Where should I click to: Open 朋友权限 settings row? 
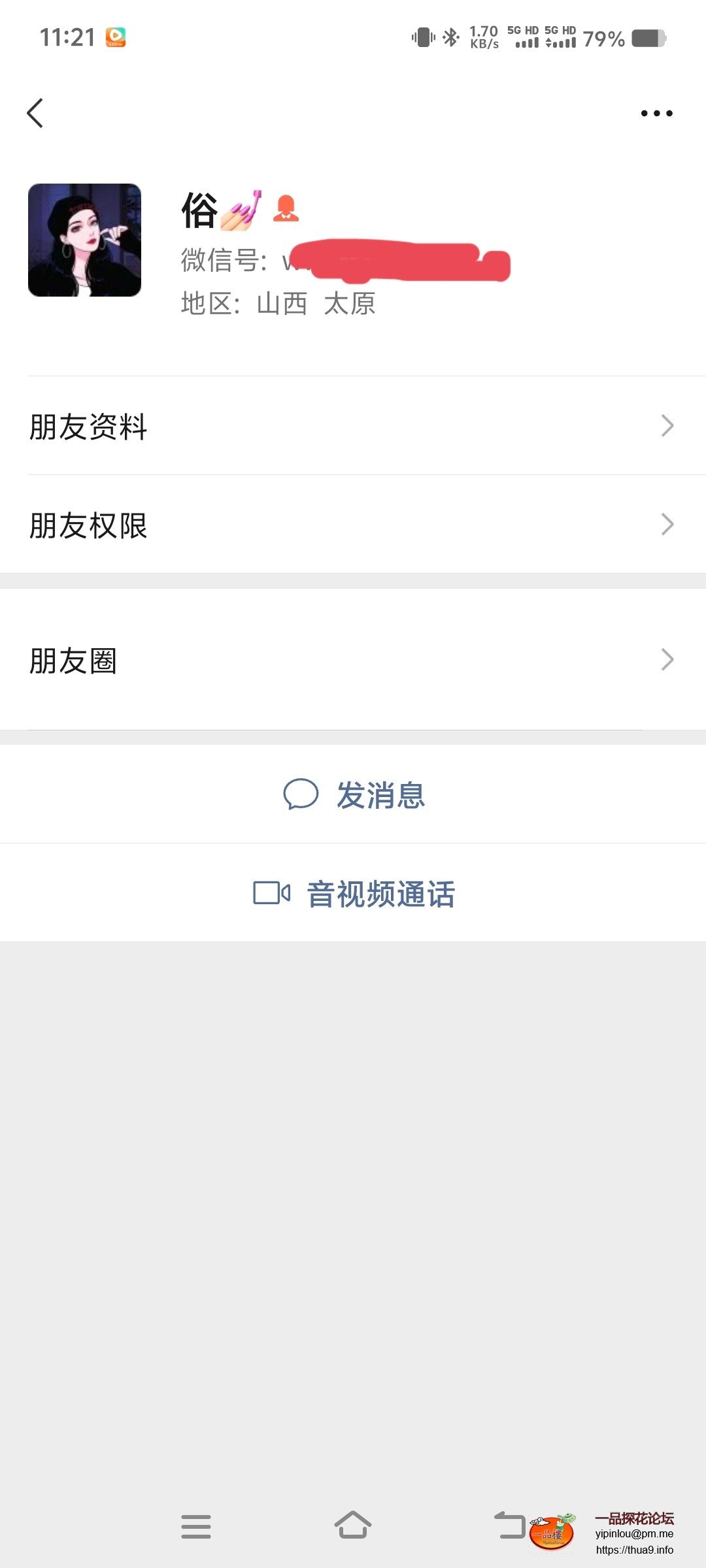click(353, 525)
